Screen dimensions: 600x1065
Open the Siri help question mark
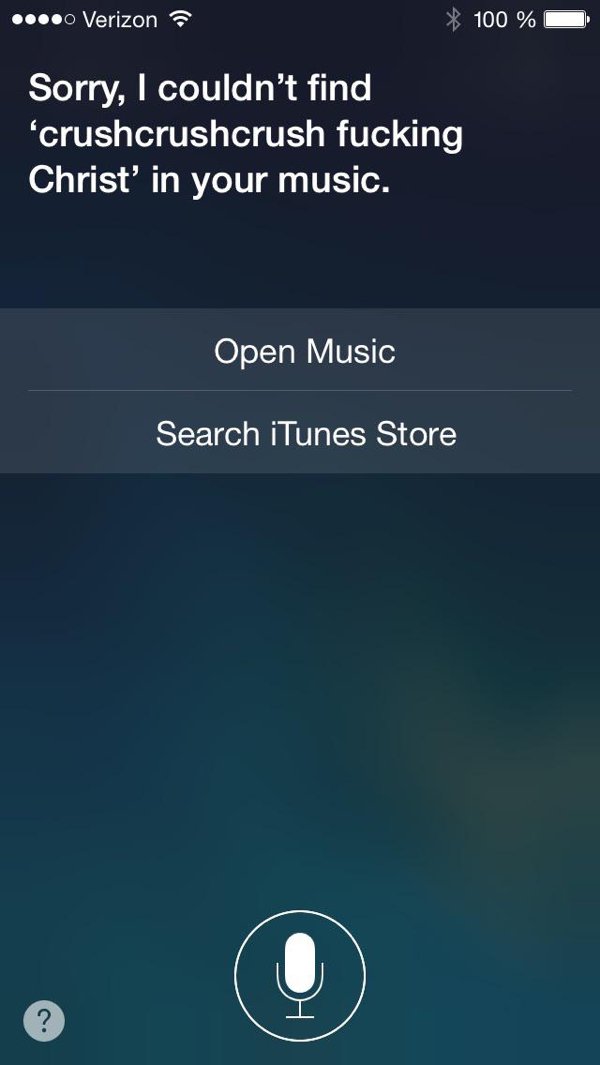click(44, 1021)
